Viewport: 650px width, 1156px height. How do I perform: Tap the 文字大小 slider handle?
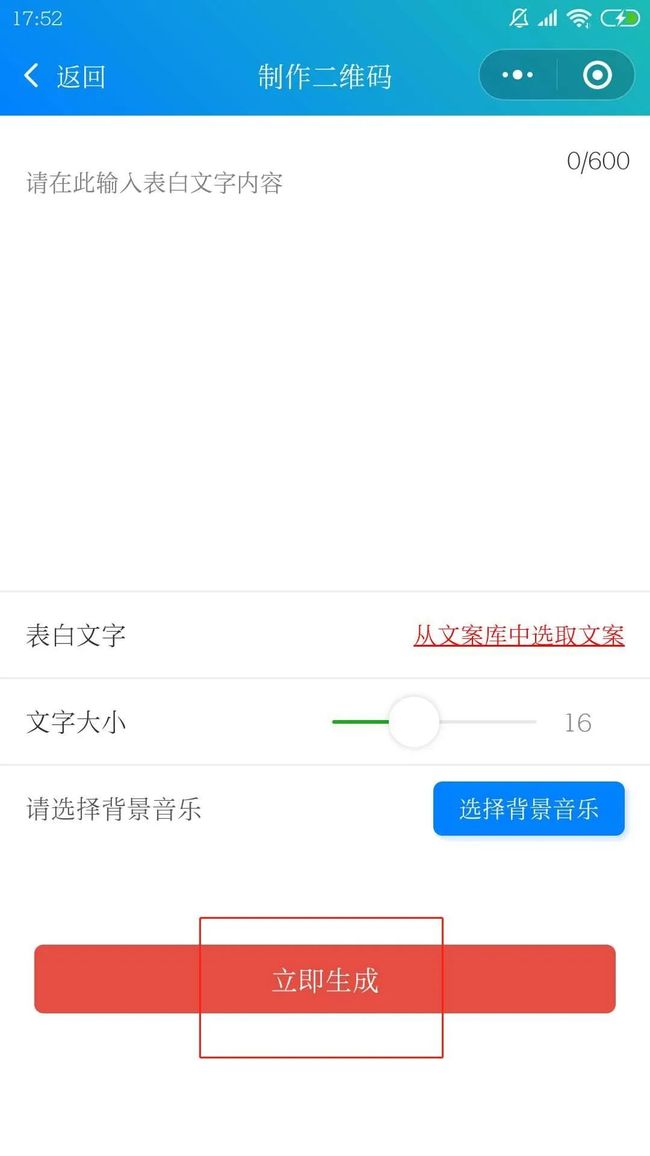tap(413, 722)
